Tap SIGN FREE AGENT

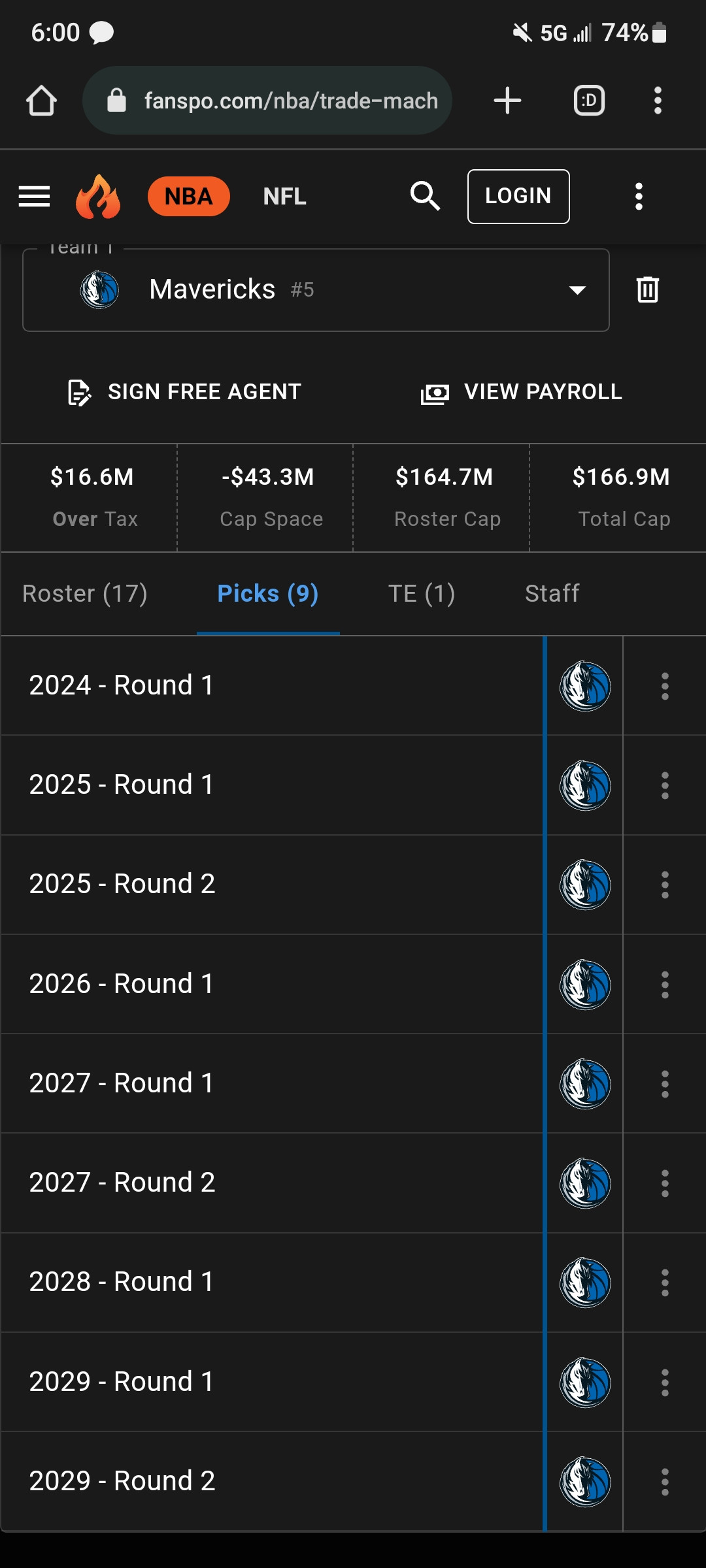[184, 392]
